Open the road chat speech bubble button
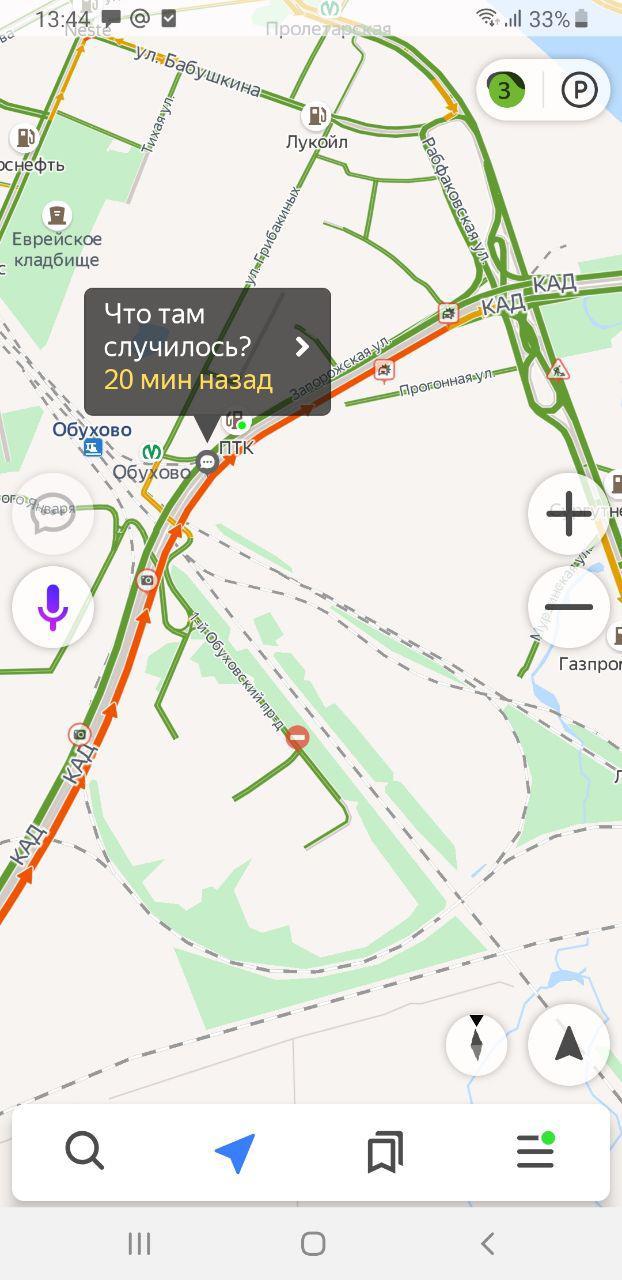The height and width of the screenshot is (1280, 622). click(x=53, y=514)
